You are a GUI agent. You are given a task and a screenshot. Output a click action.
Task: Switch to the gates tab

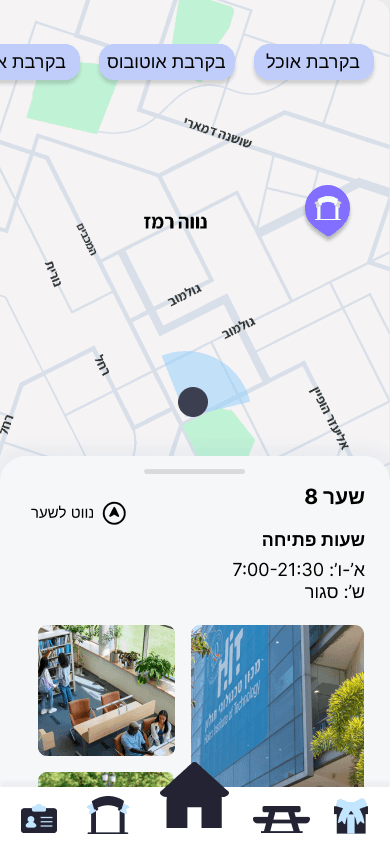click(x=108, y=815)
